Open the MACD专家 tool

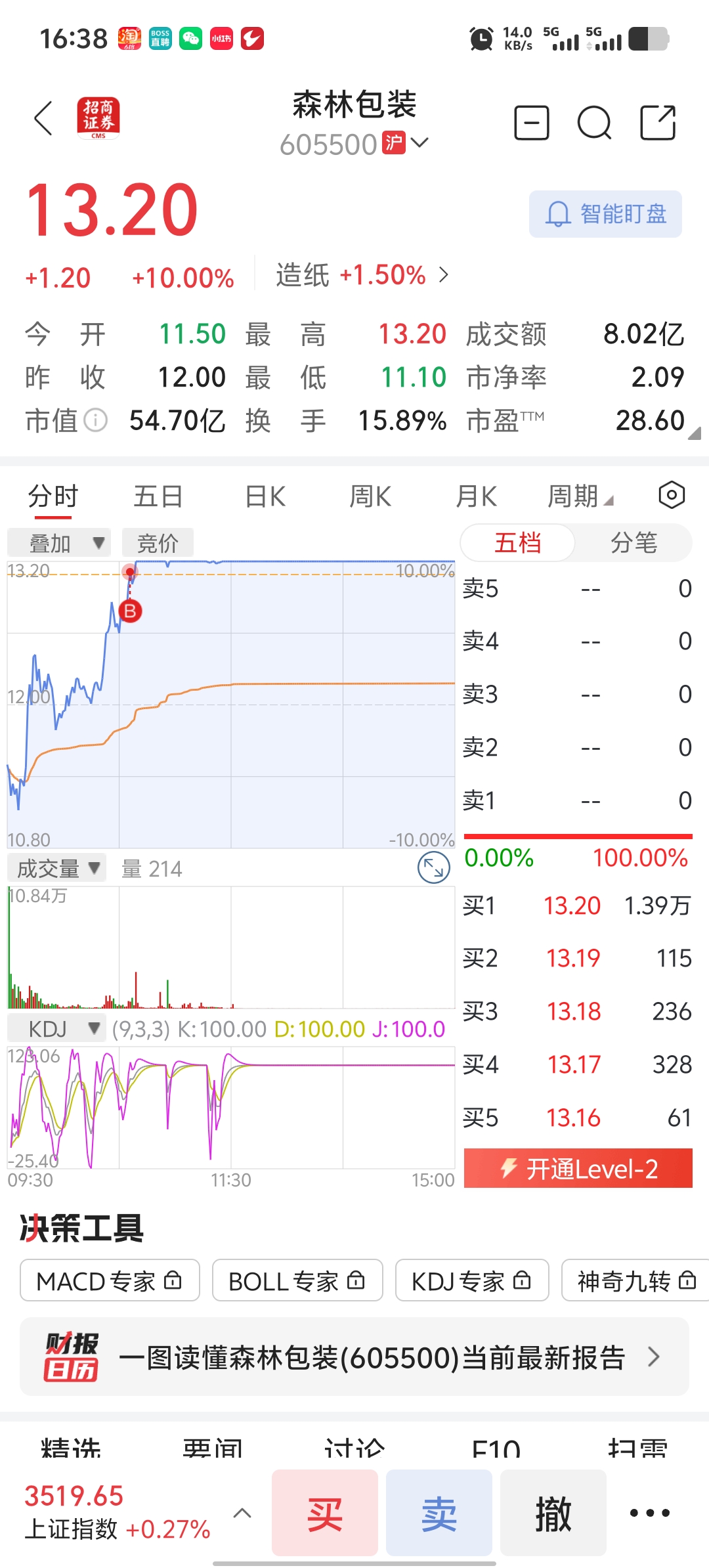click(x=110, y=1280)
